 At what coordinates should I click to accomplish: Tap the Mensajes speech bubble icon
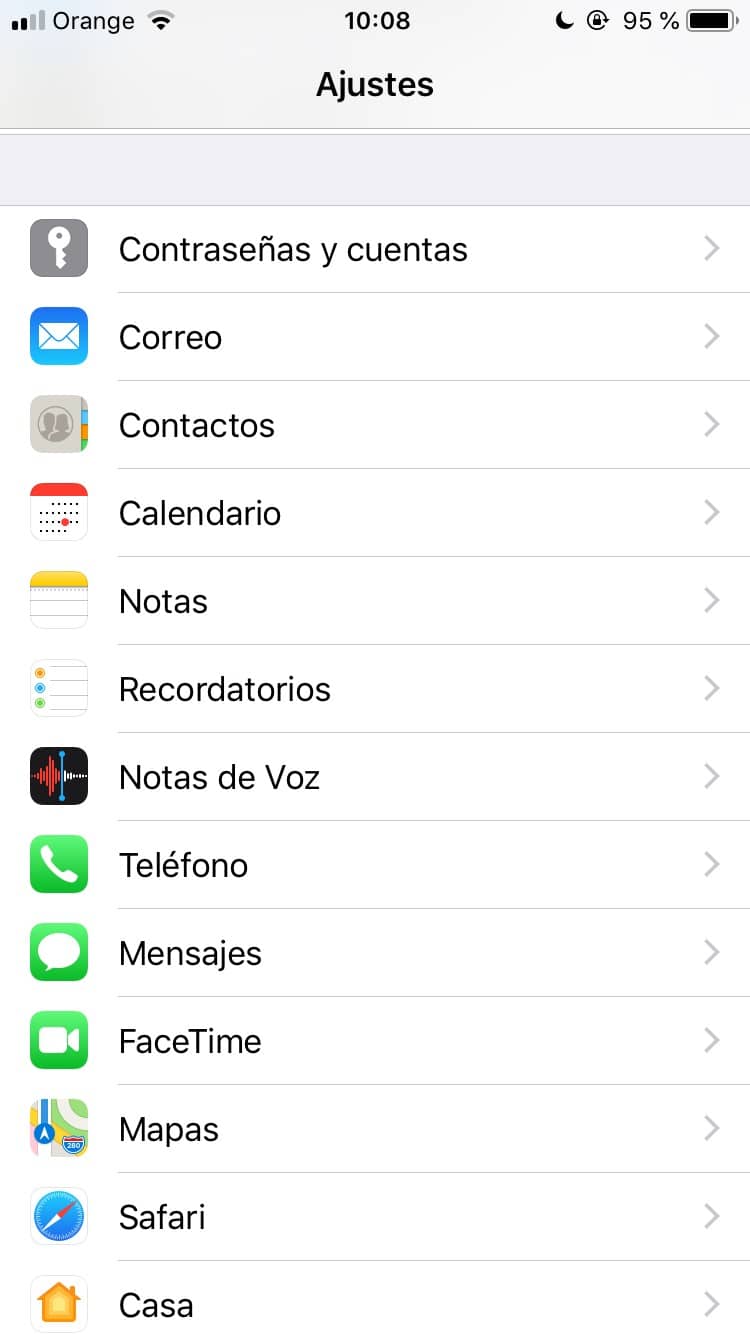coord(58,953)
